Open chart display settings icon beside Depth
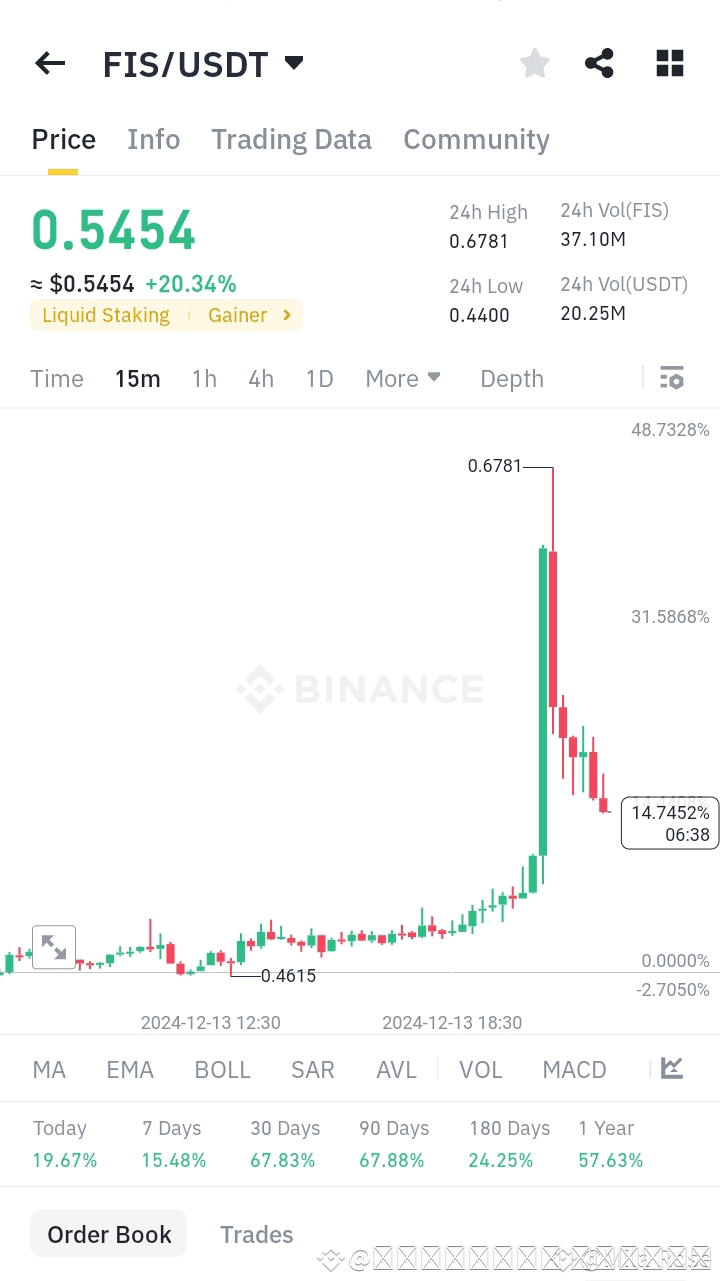 pyautogui.click(x=672, y=378)
